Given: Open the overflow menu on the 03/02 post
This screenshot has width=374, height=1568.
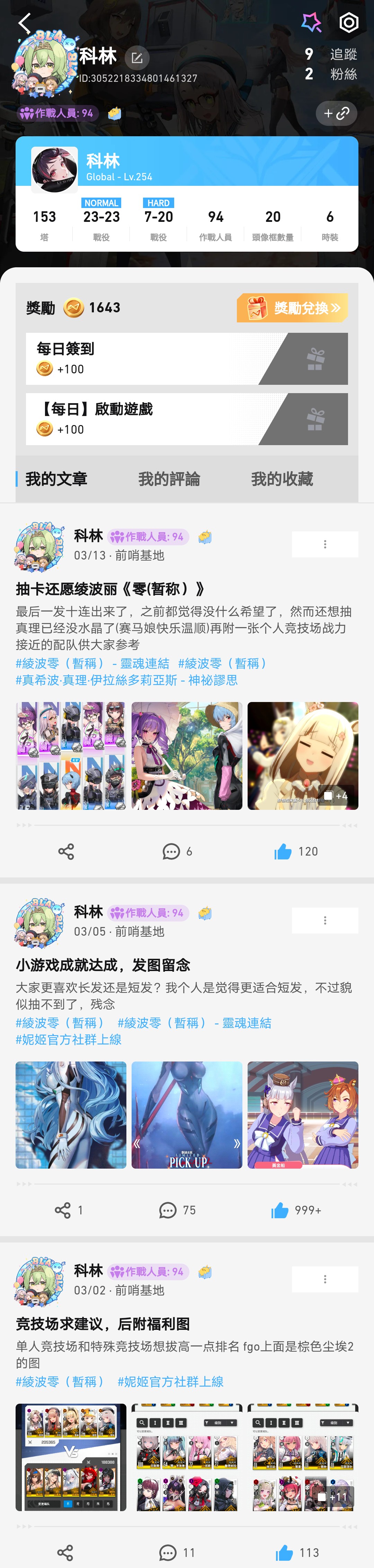Looking at the screenshot, I should (325, 1279).
